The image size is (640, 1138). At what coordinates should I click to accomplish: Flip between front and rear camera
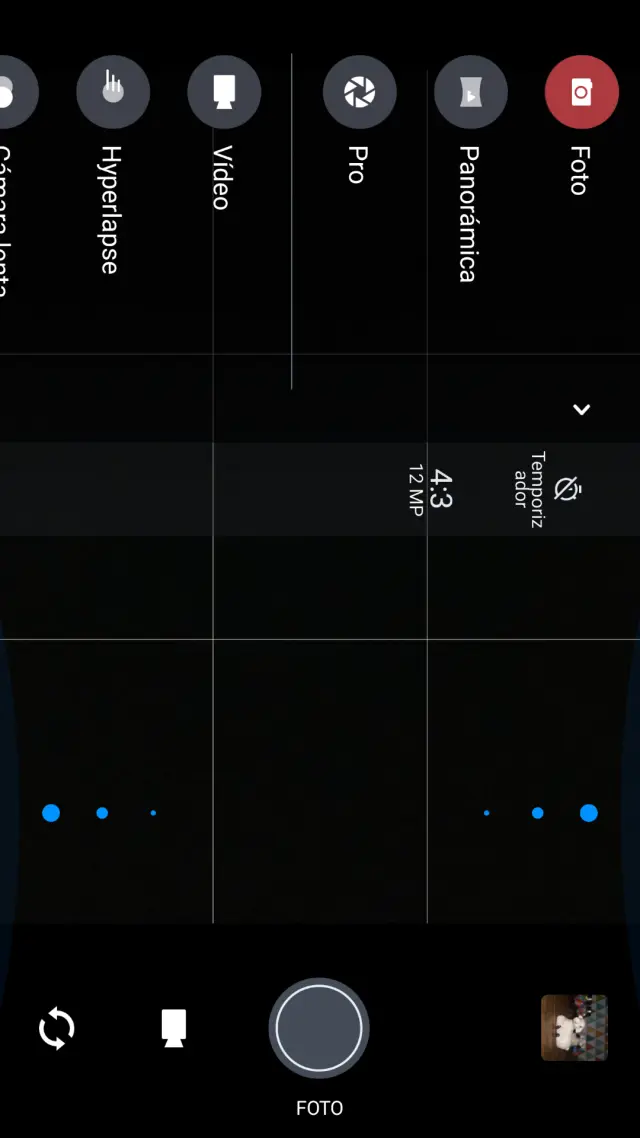pyautogui.click(x=57, y=1028)
